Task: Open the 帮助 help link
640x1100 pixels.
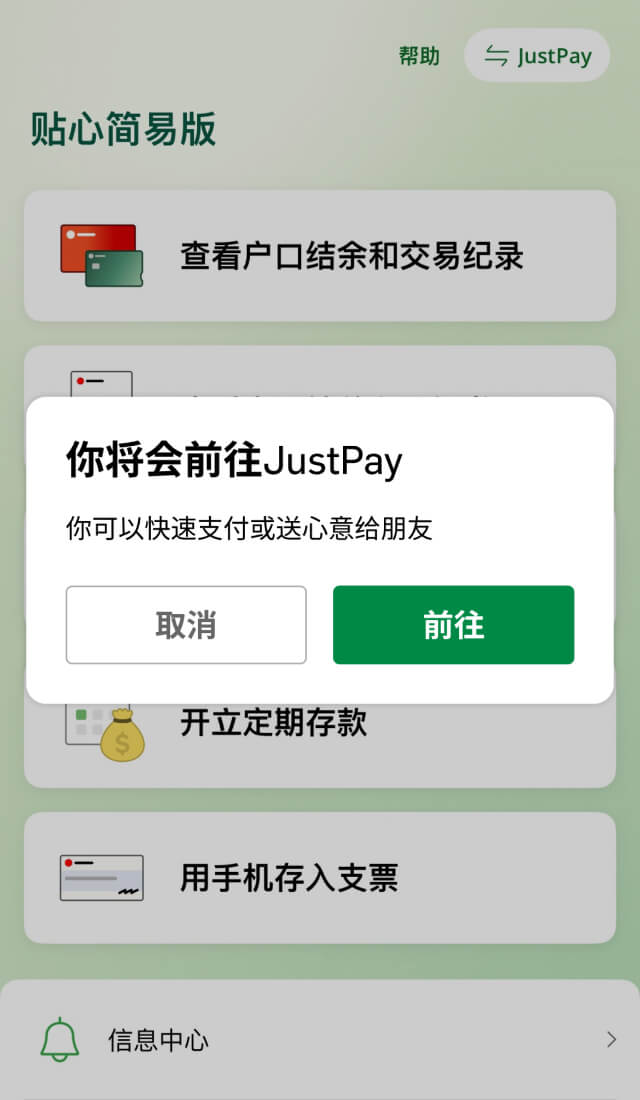Action: 419,56
